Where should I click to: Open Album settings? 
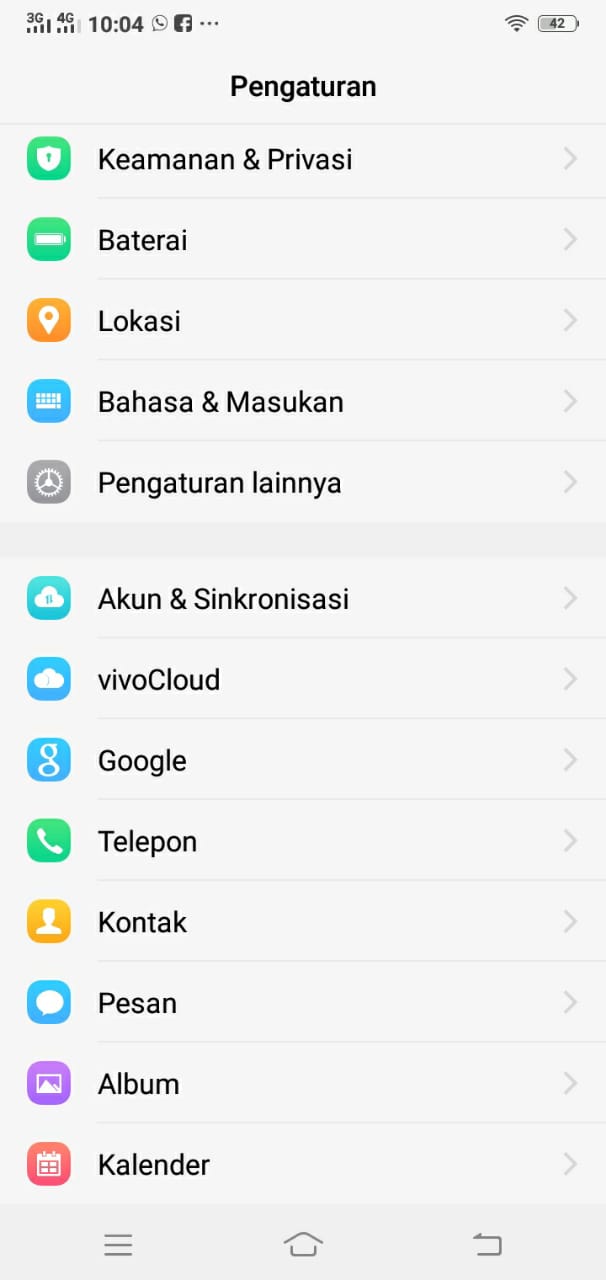303,1084
